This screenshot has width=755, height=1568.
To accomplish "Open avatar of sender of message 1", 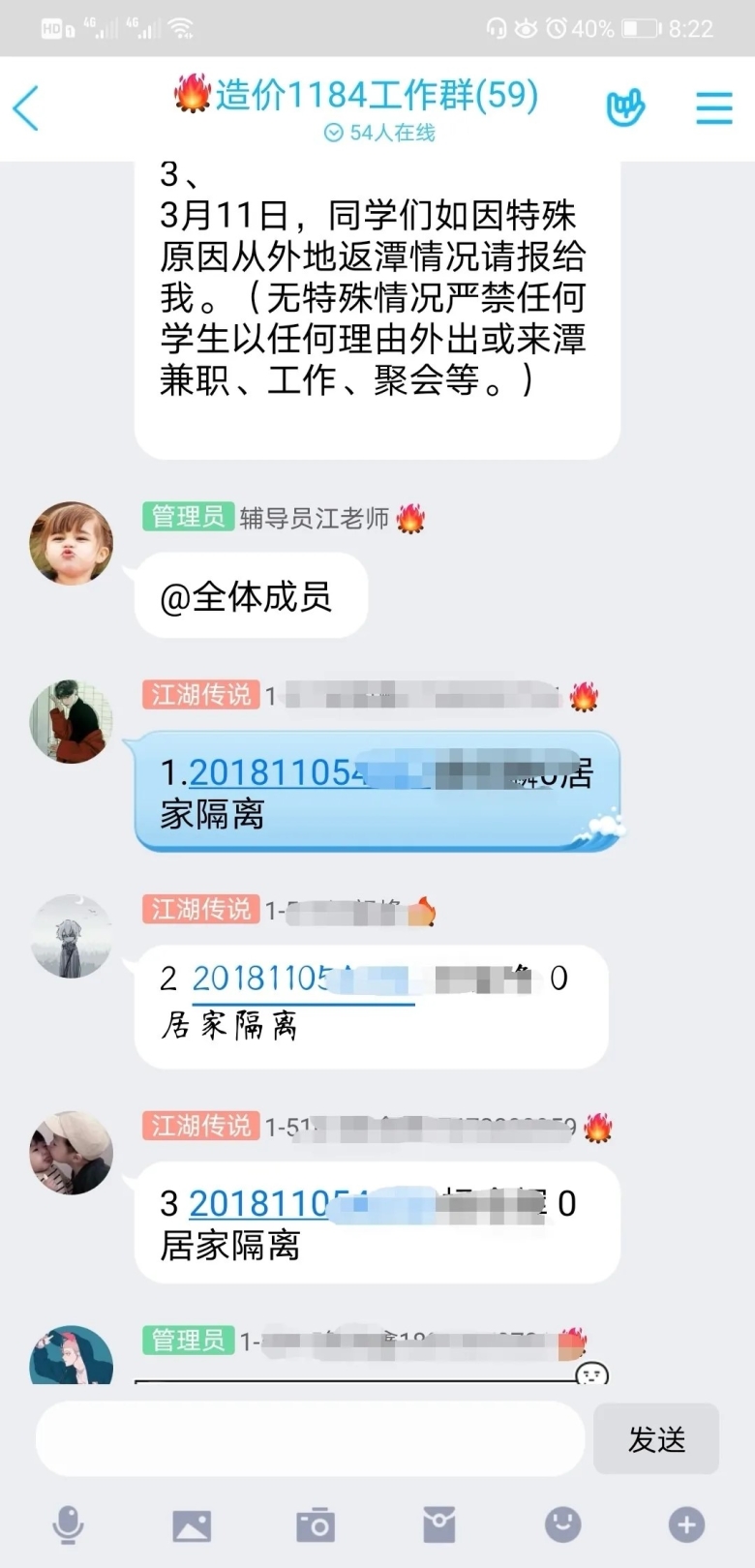I will 71,721.
